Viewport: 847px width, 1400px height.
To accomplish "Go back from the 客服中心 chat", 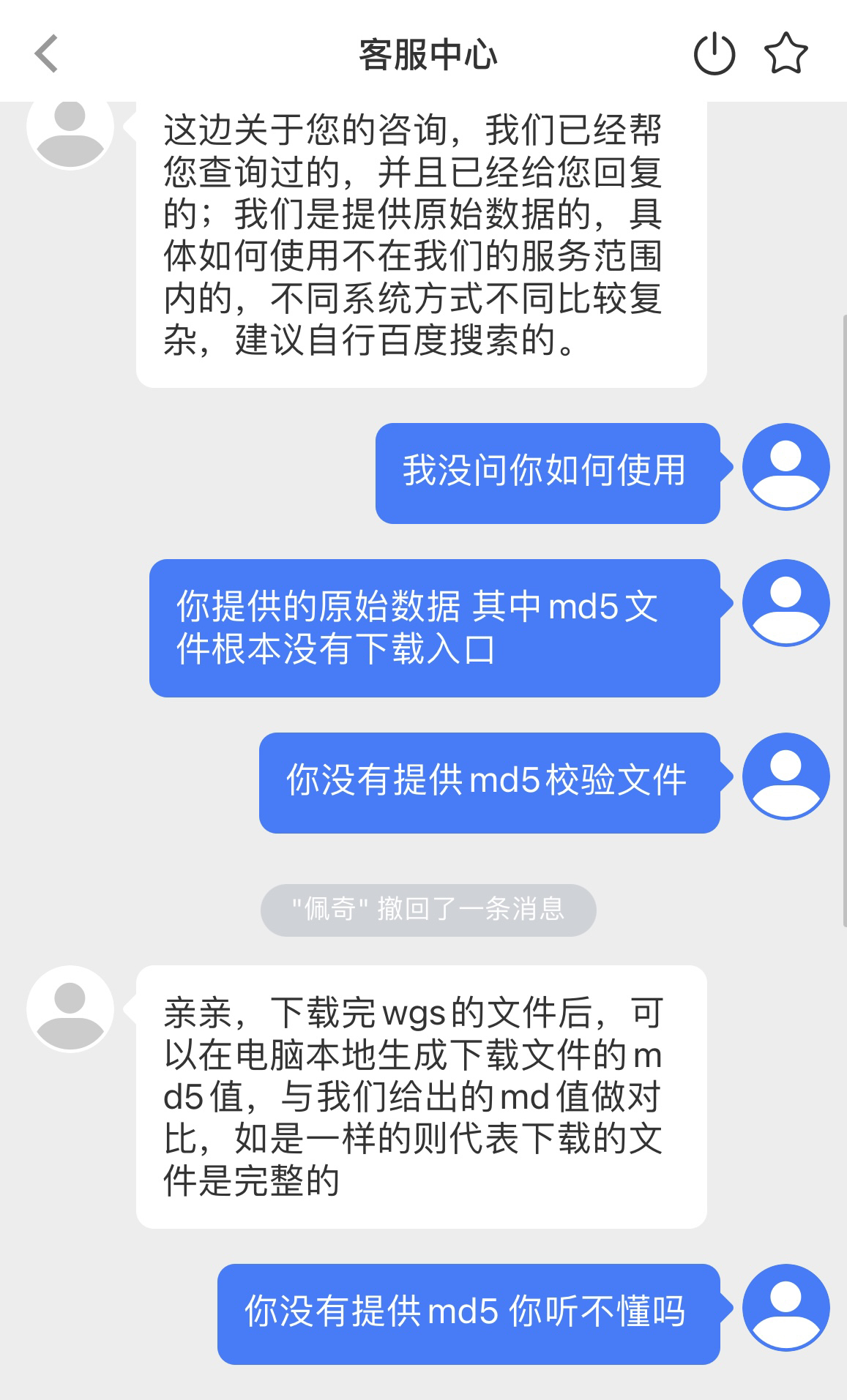I will (46, 54).
